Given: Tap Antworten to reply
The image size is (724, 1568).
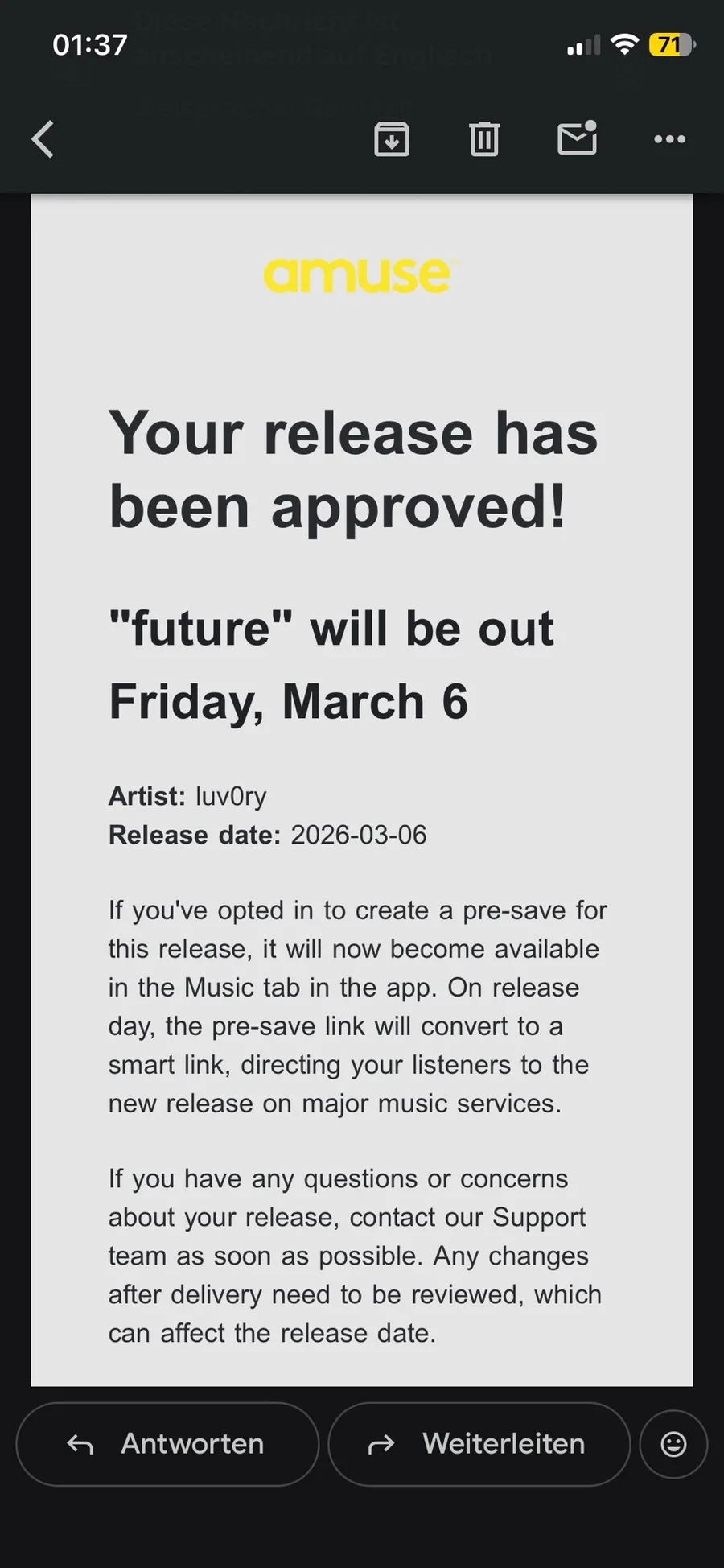Looking at the screenshot, I should coord(167,1444).
